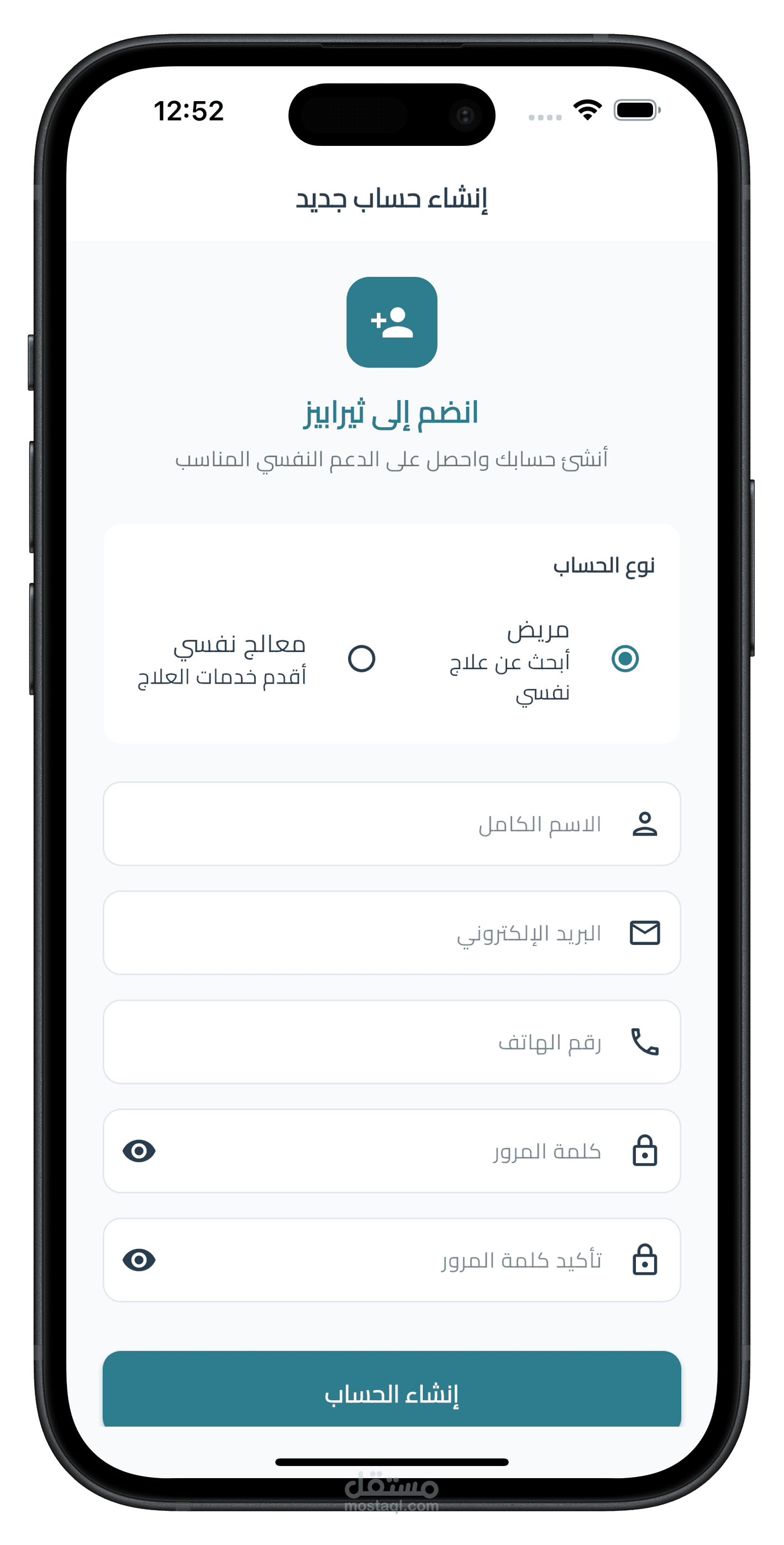
Task: Submit with the إنشاء الحساب button
Action: [x=392, y=1390]
